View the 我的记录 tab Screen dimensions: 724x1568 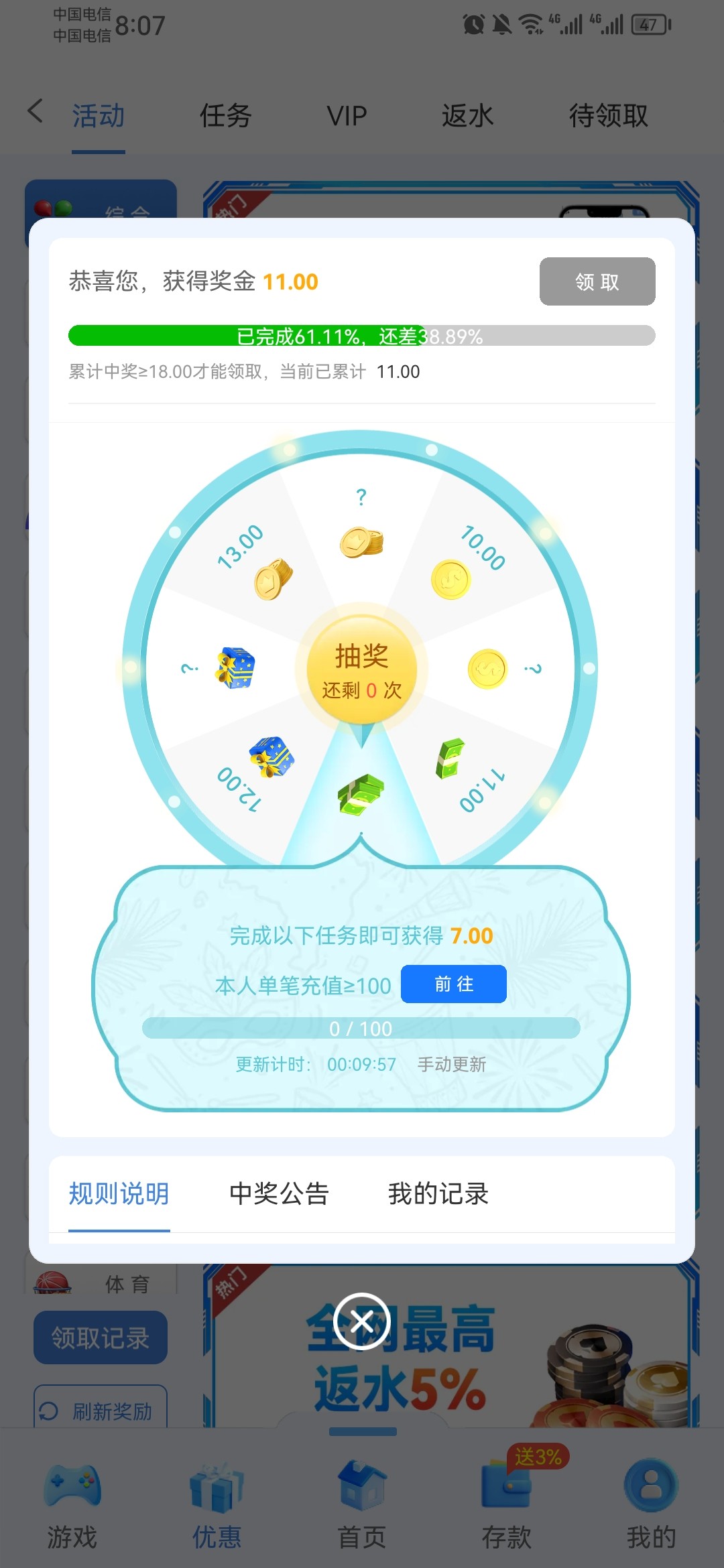[438, 1194]
